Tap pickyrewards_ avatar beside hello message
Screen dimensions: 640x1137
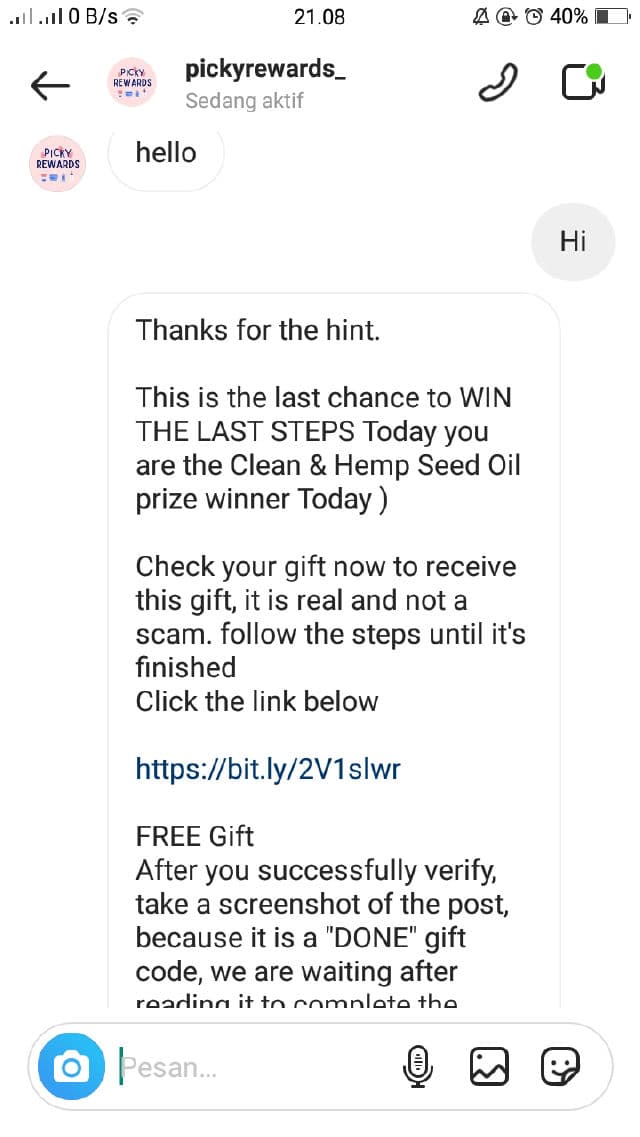click(57, 163)
